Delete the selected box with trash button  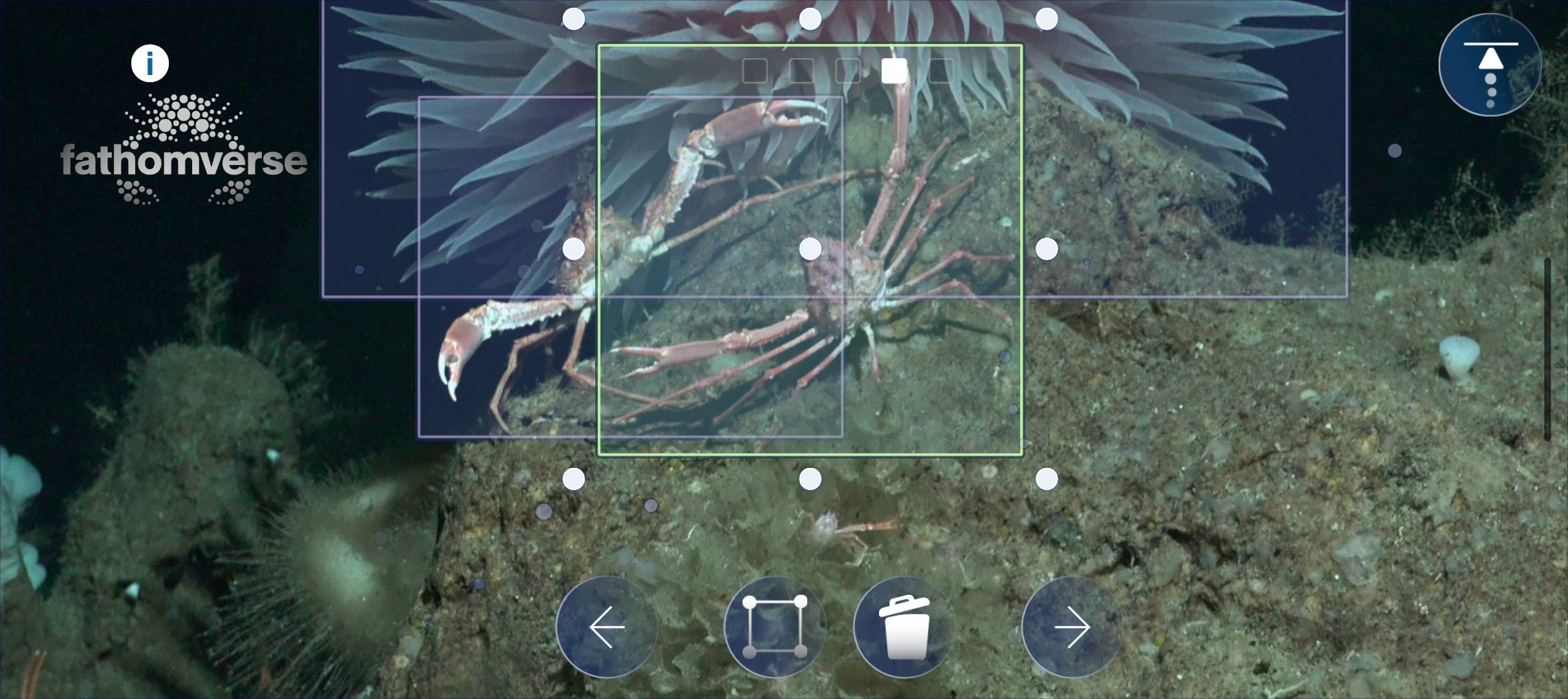pos(904,627)
